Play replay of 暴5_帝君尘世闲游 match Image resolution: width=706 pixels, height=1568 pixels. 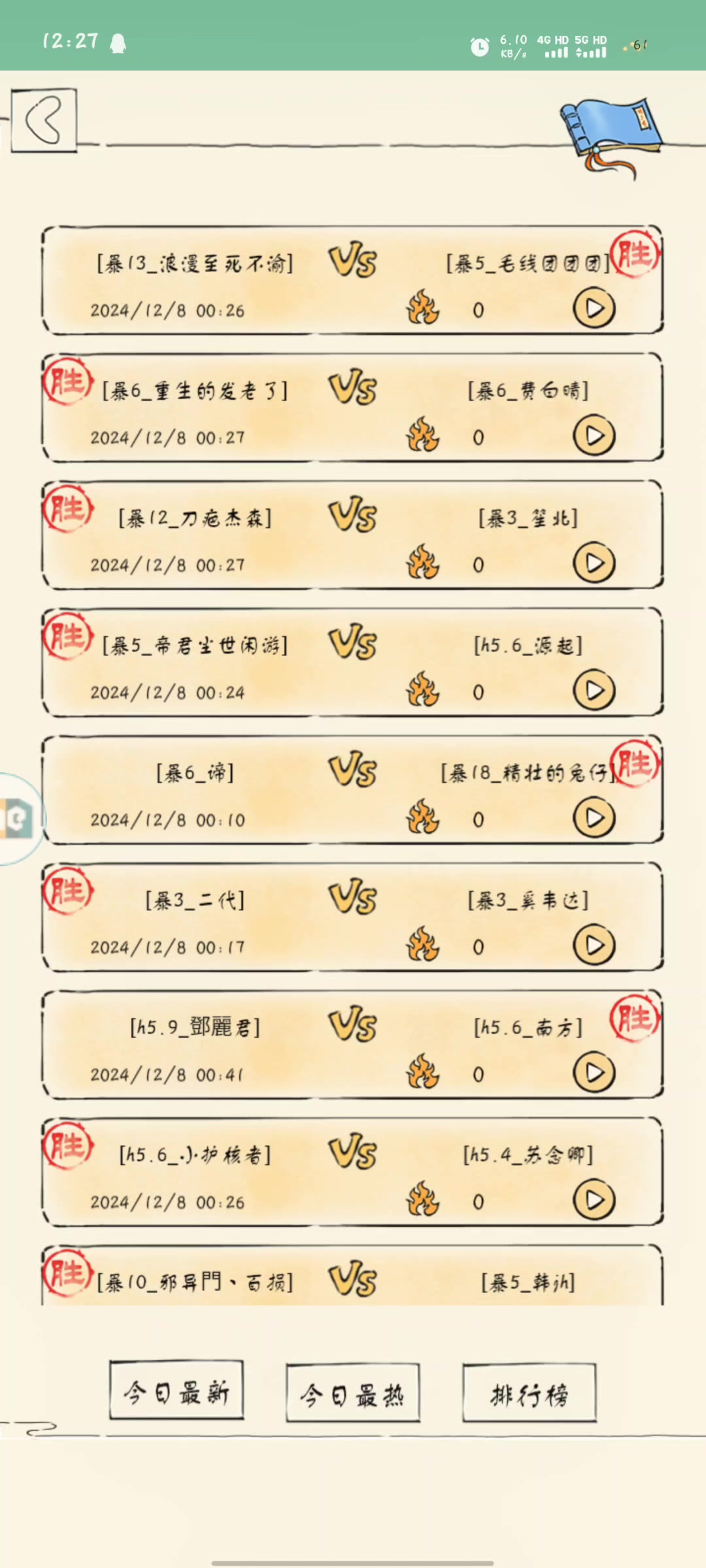tap(594, 691)
